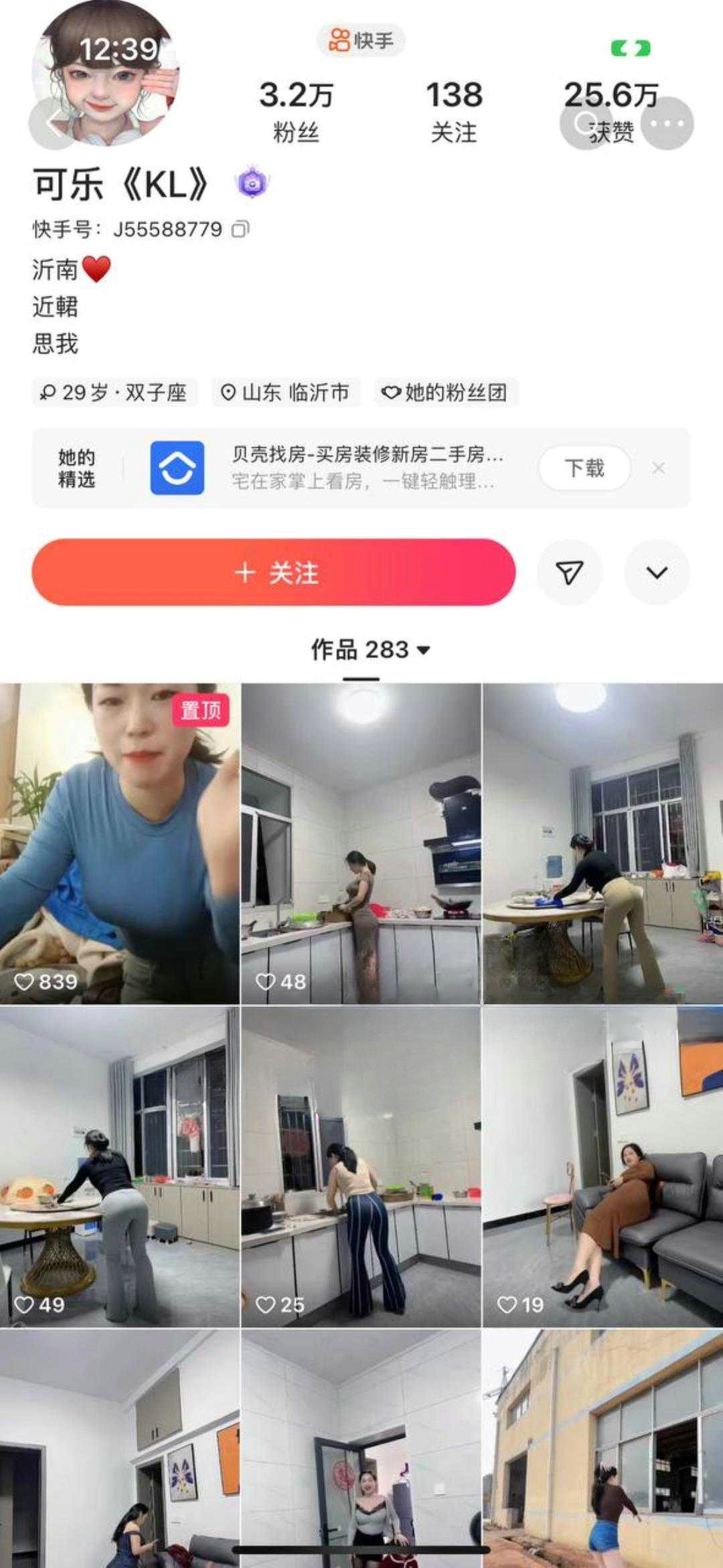Screen dimensions: 723x1568
Task: Follow 可乐《KL》 with the 关注 button
Action: coord(274,572)
